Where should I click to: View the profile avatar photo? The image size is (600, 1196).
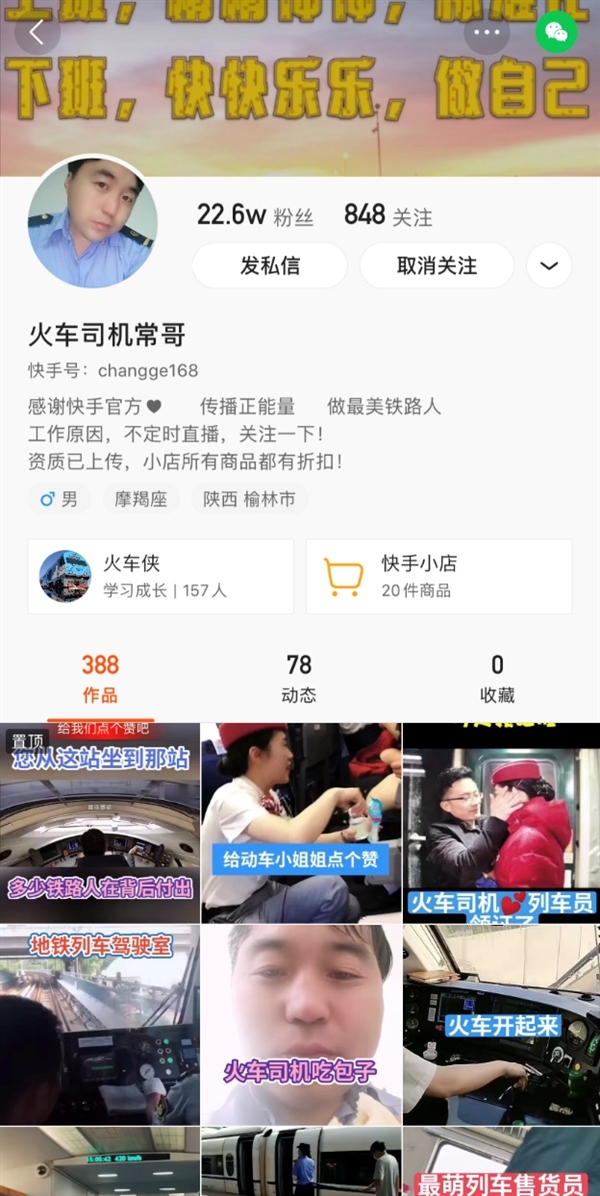click(93, 222)
